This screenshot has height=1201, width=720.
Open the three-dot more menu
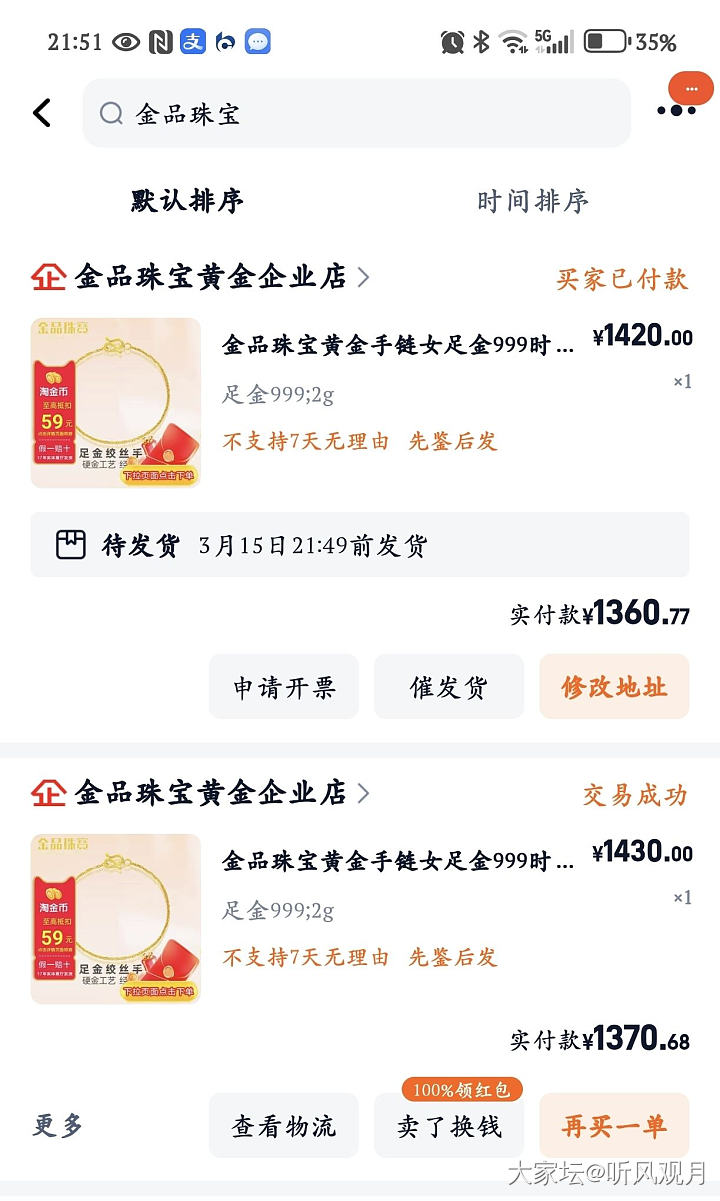(675, 110)
